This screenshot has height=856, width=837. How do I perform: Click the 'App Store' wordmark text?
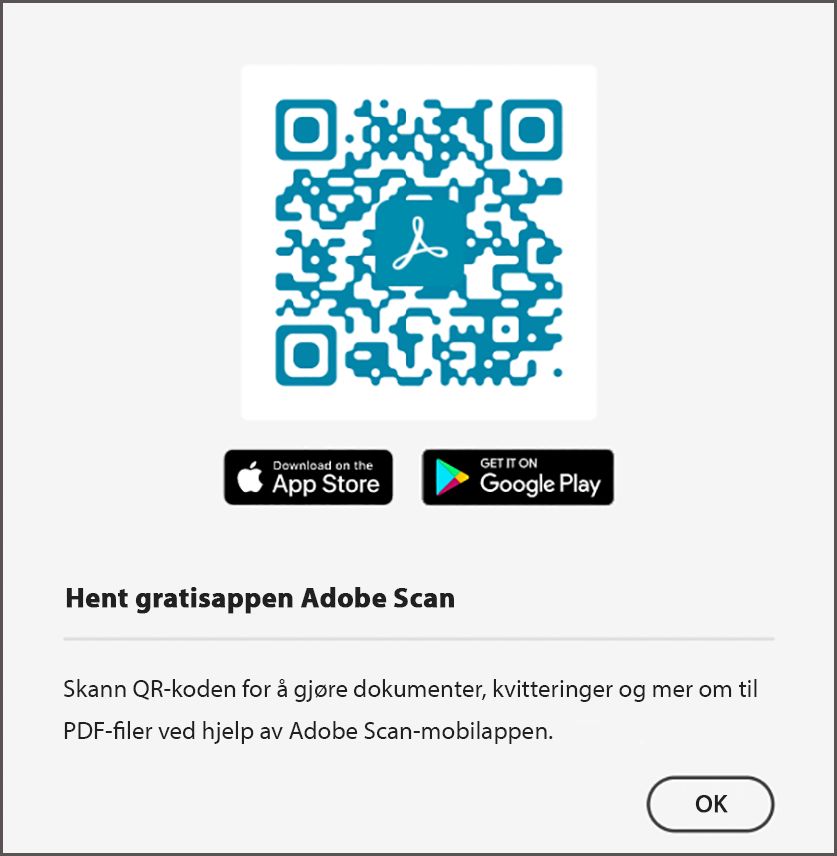326,485
